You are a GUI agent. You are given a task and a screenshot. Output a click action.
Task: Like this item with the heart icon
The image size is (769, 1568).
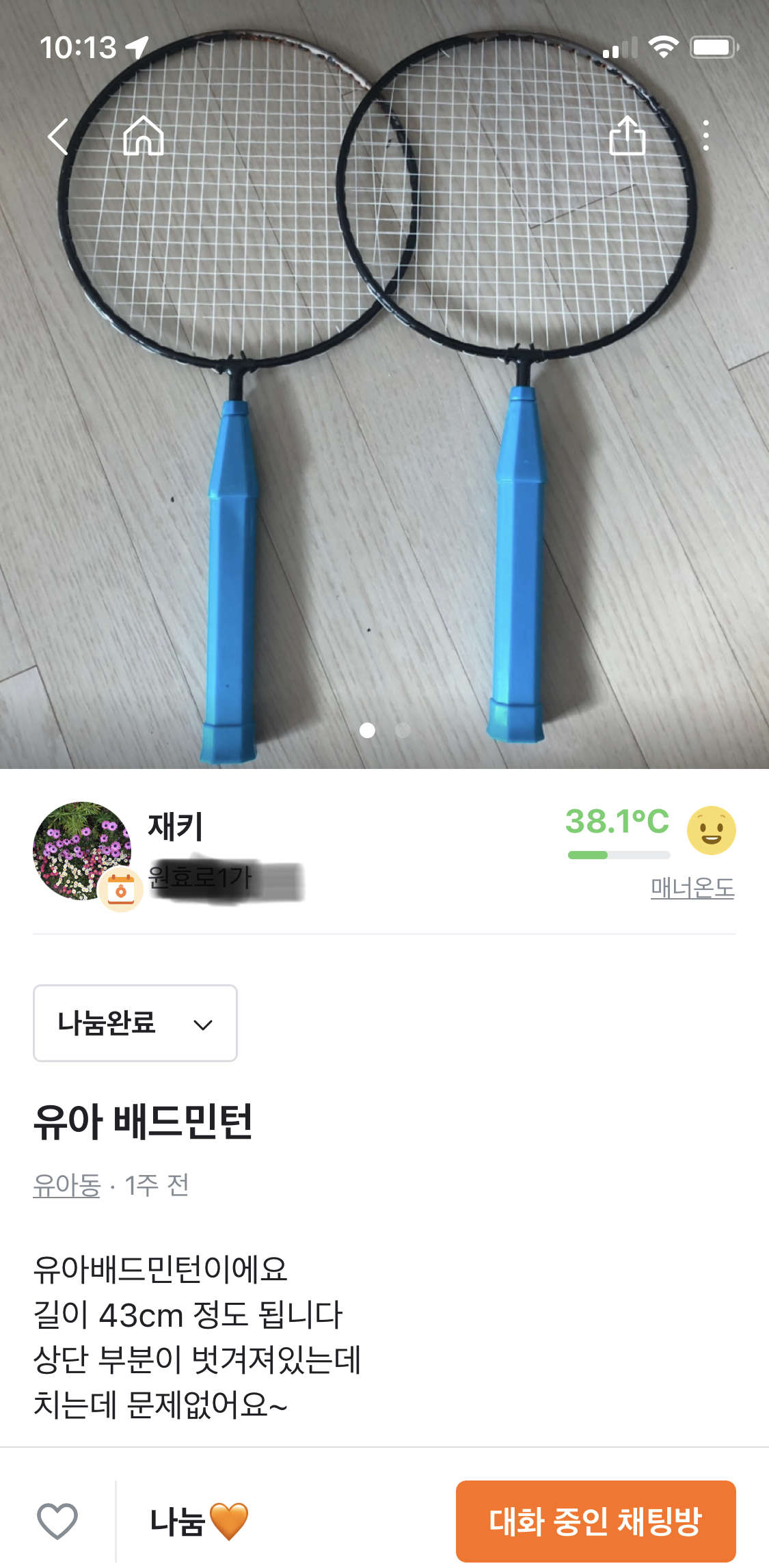[57, 1521]
